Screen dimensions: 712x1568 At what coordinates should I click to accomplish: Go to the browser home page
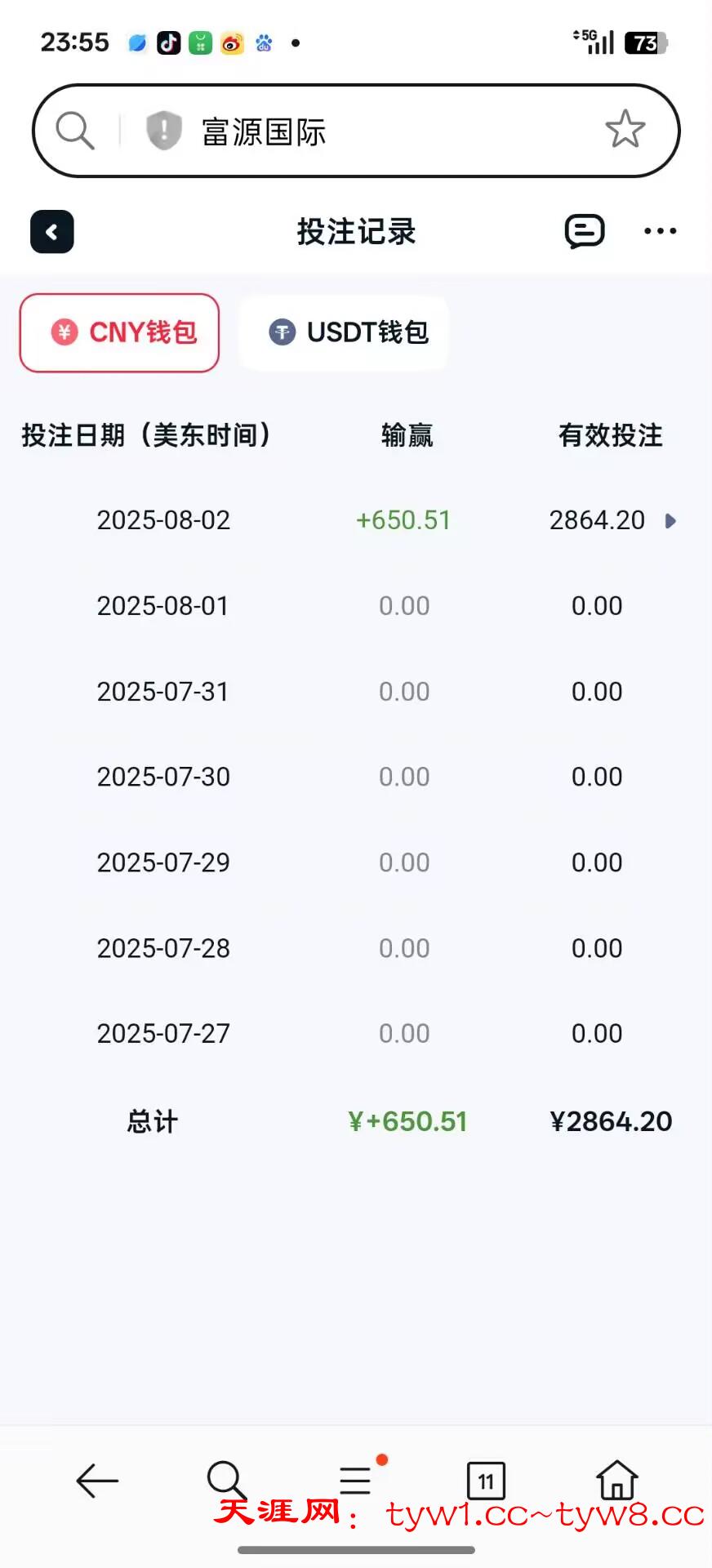[x=616, y=1480]
